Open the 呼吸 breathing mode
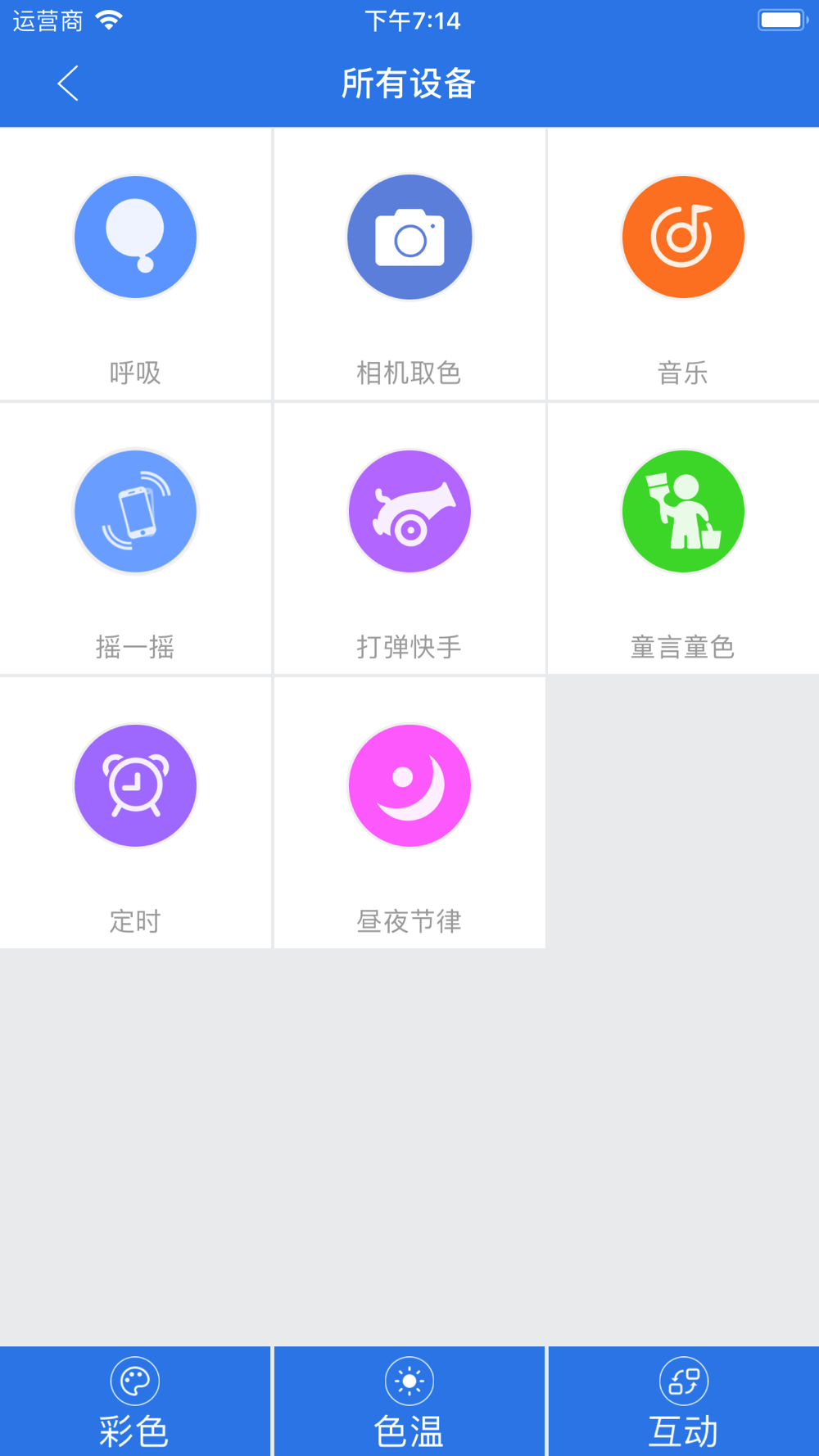819x1456 pixels. coord(135,237)
